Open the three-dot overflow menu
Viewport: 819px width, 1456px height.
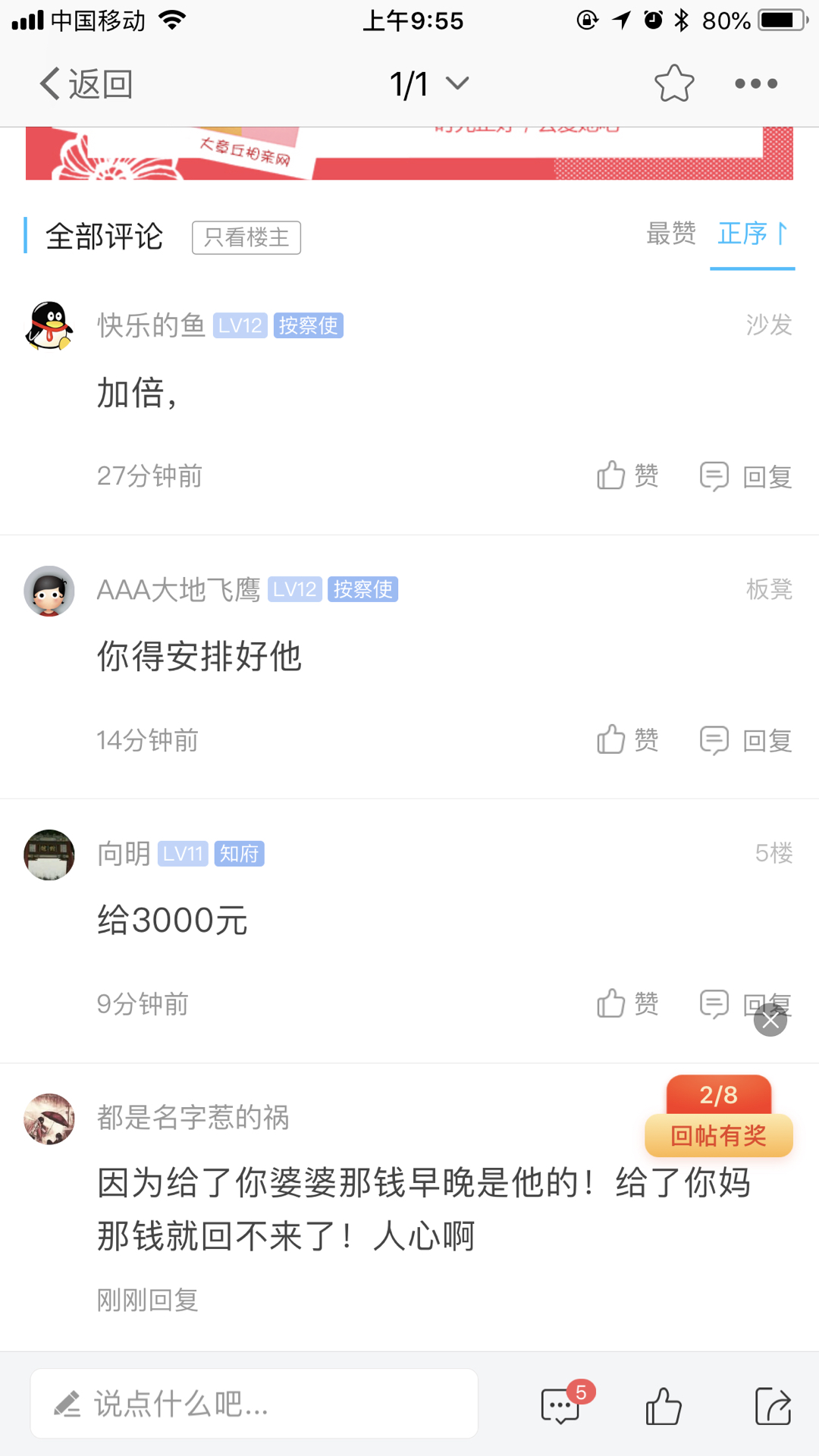(756, 83)
